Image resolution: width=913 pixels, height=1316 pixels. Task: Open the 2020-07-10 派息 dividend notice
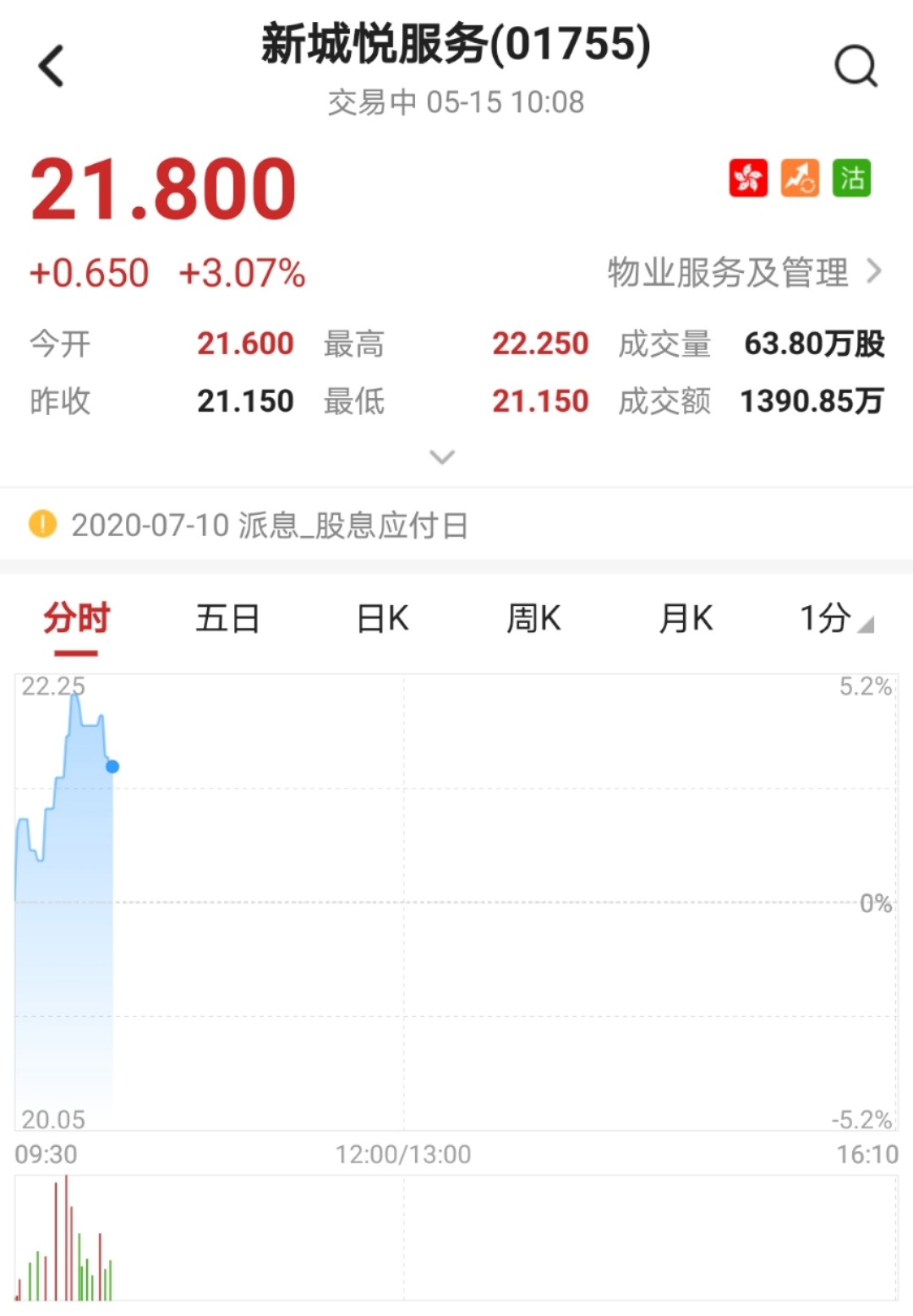[x=269, y=525]
